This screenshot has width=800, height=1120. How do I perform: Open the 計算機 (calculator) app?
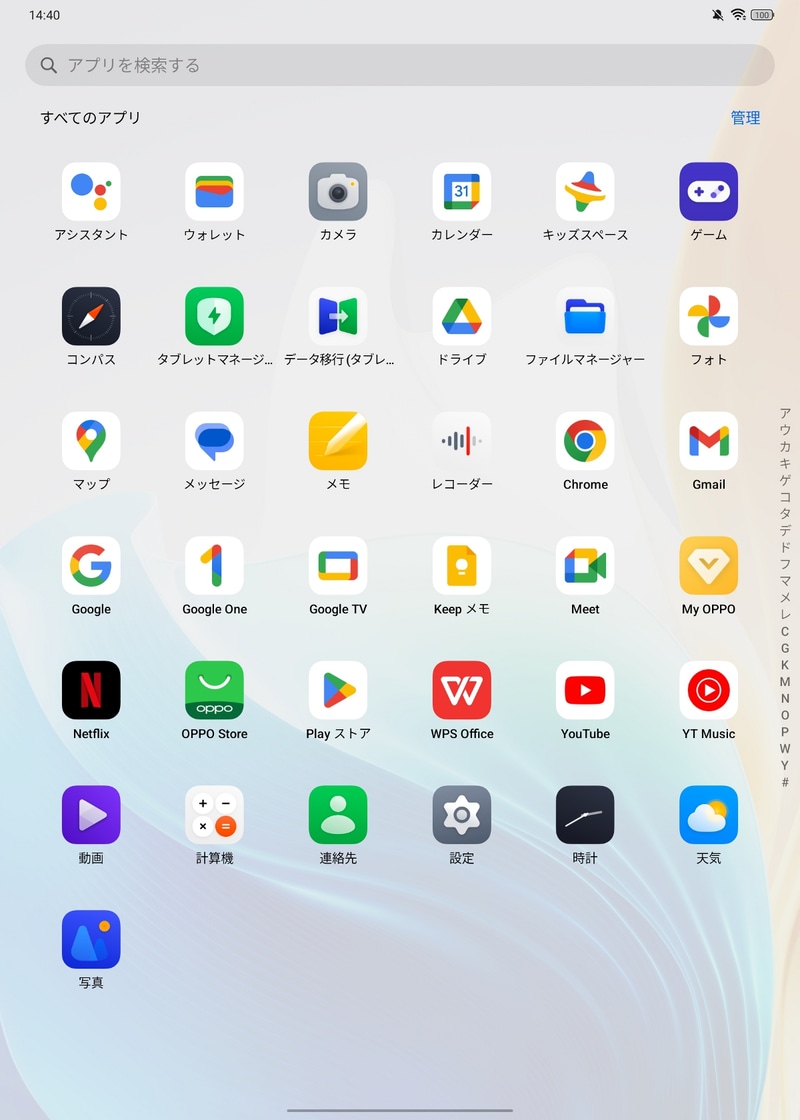[215, 815]
